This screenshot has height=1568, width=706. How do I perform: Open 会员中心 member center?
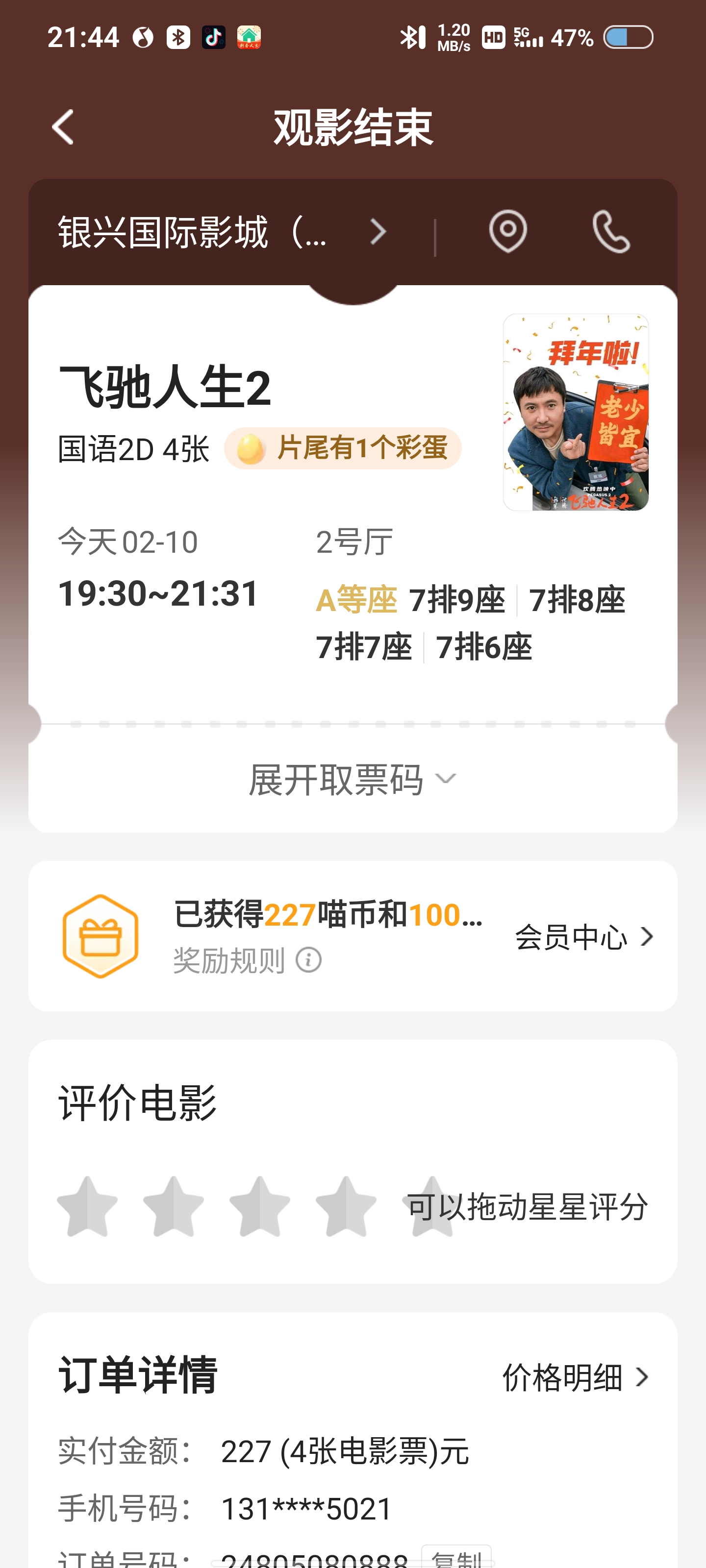(x=583, y=937)
